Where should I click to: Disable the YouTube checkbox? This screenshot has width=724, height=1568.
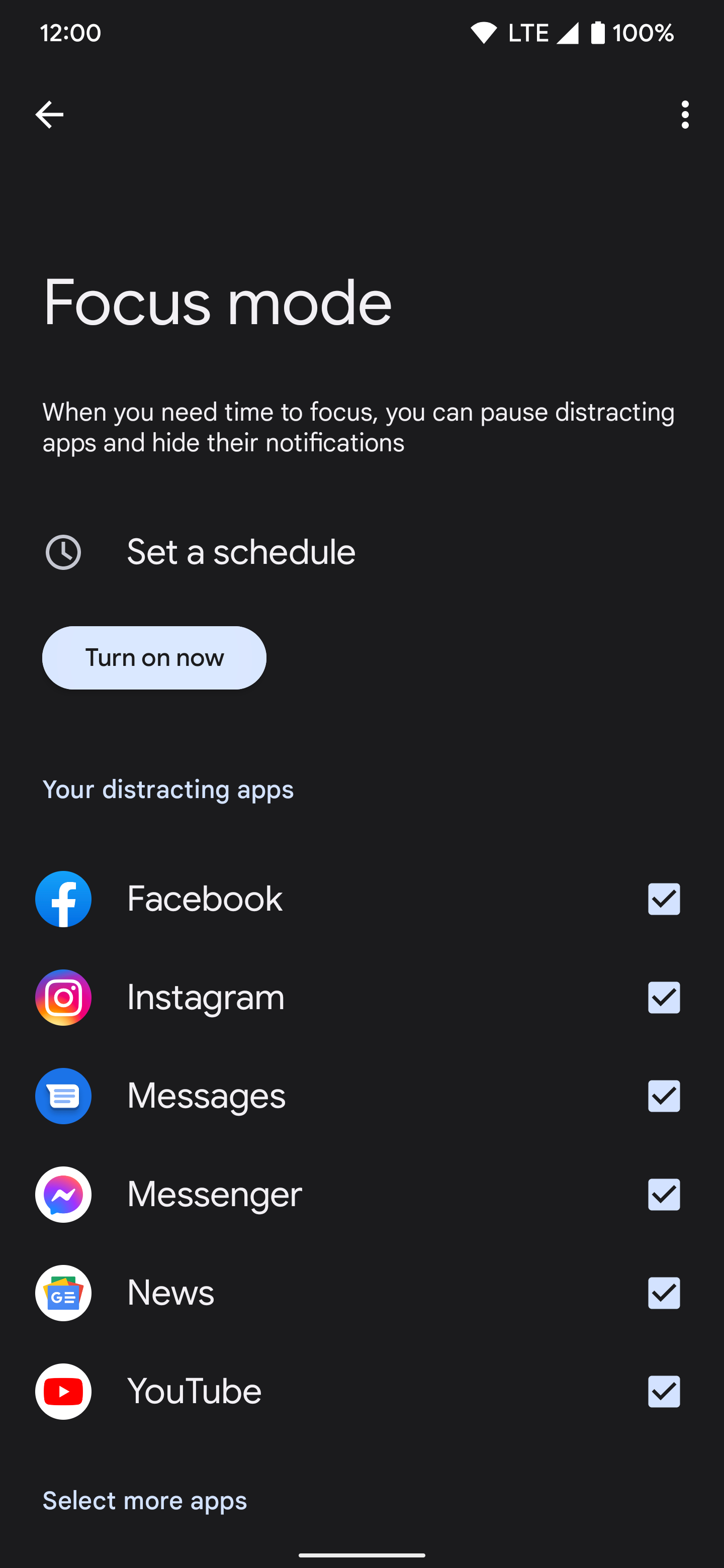664,1392
